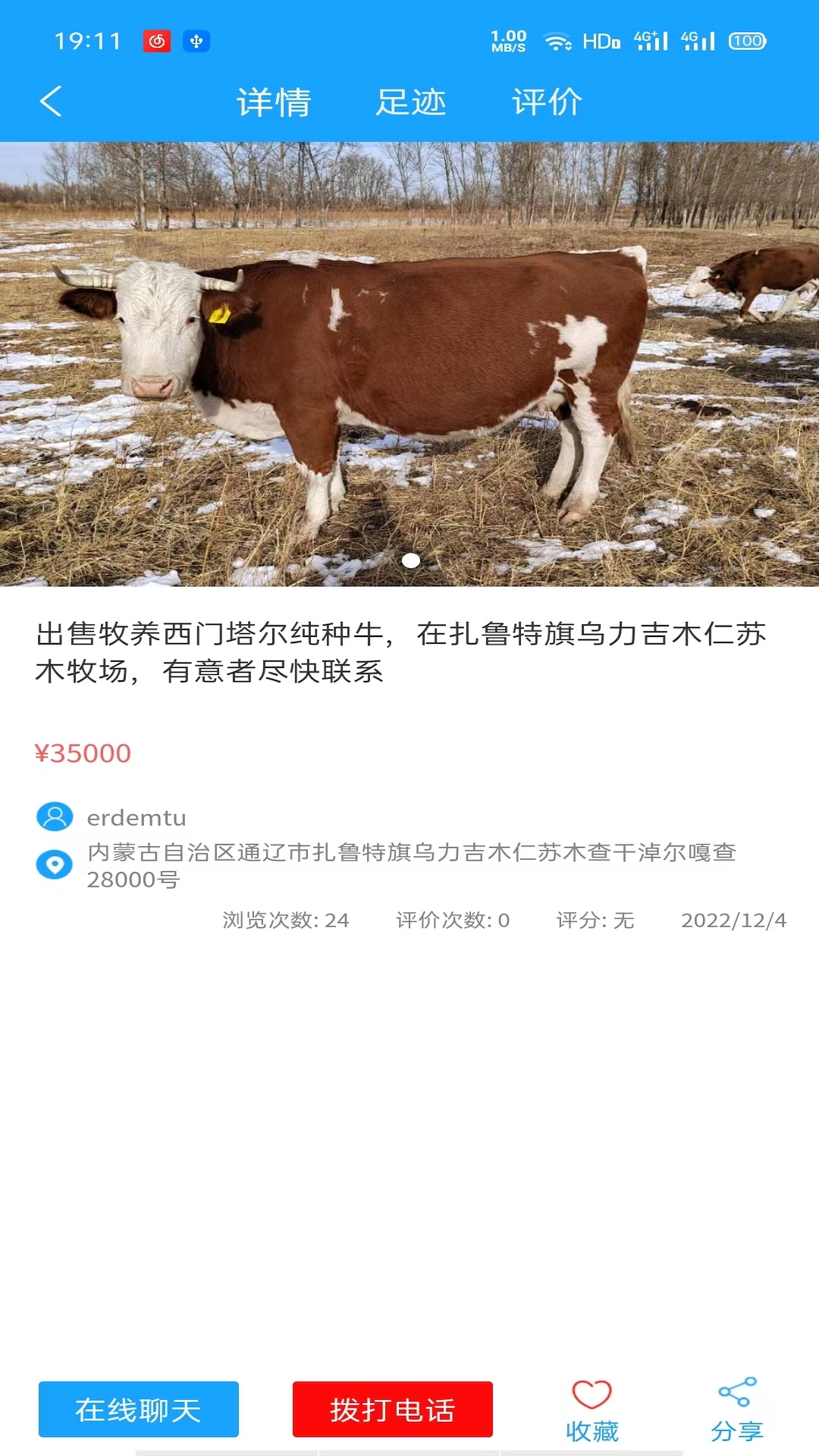819x1456 pixels.
Task: Open the cattle photo
Action: coord(409,364)
